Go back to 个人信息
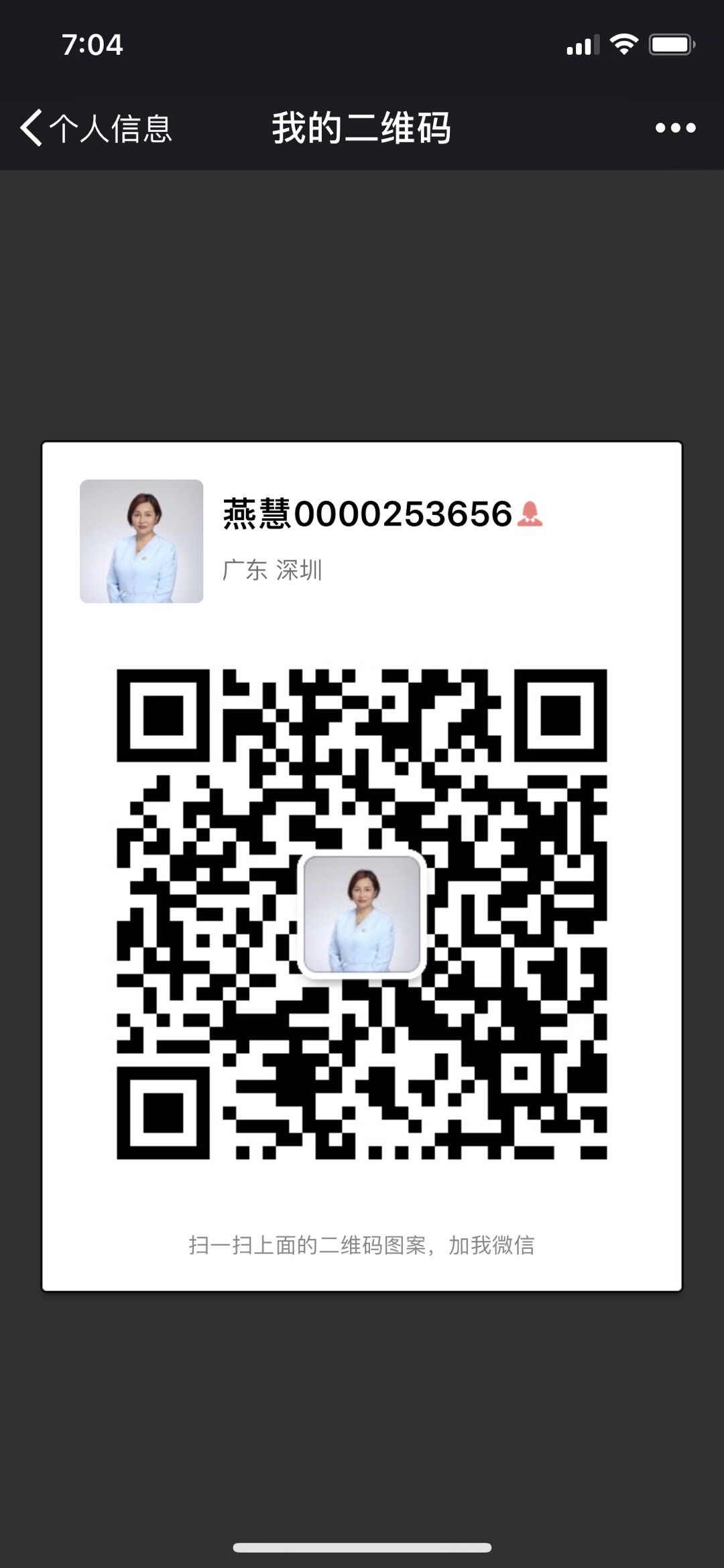724x1568 pixels. point(95,127)
